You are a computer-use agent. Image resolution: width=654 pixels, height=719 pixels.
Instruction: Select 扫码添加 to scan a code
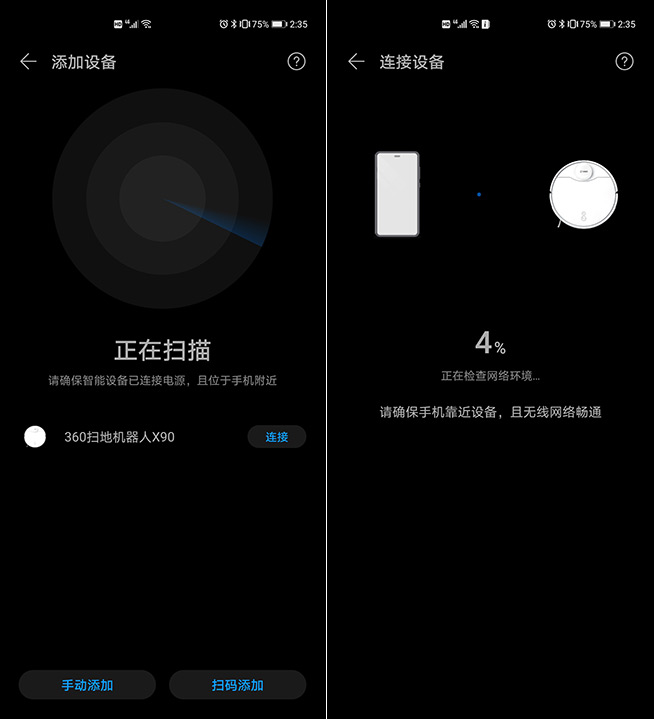pyautogui.click(x=237, y=685)
